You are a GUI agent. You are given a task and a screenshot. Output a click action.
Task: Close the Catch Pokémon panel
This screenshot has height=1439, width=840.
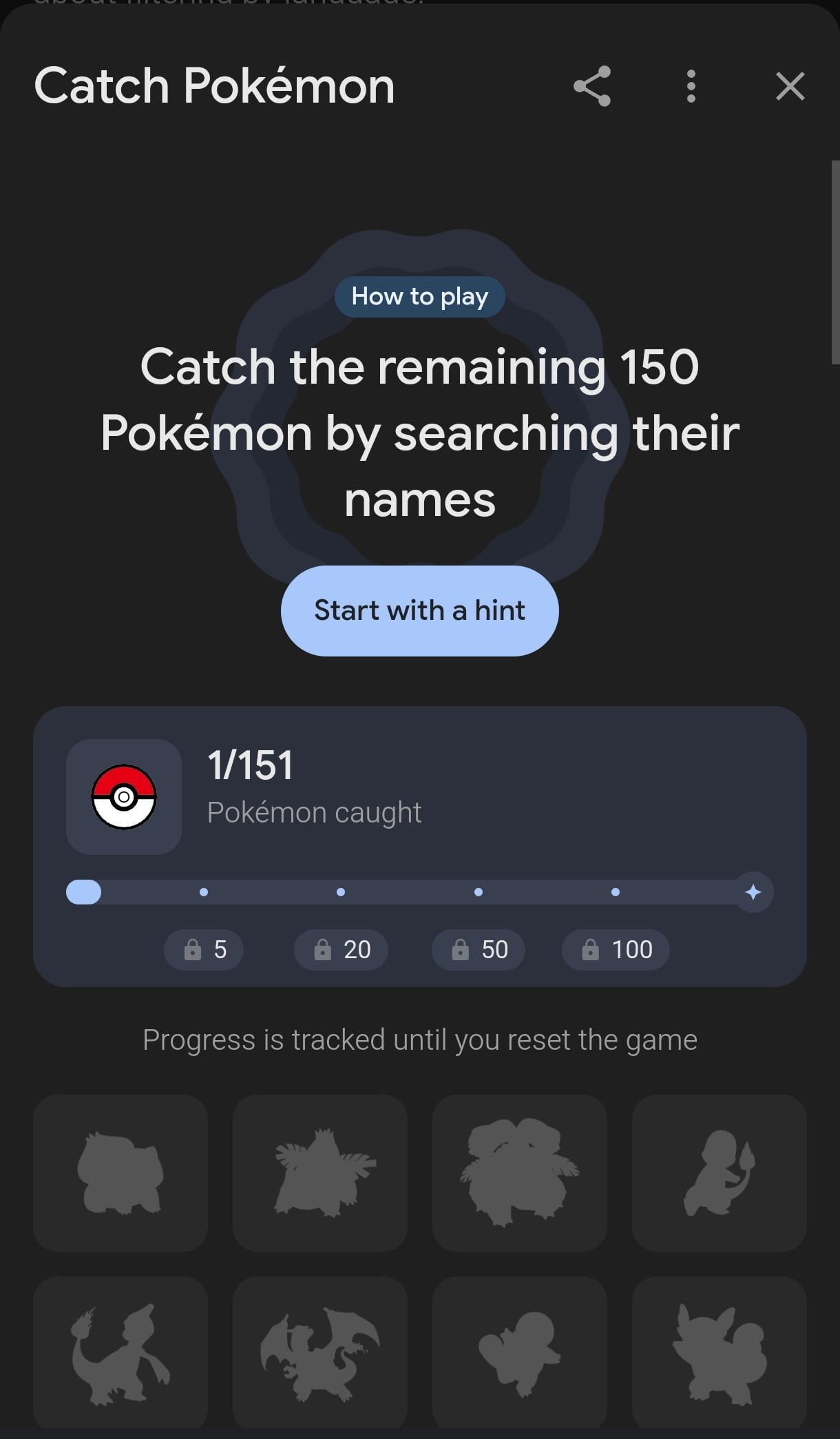tap(790, 86)
